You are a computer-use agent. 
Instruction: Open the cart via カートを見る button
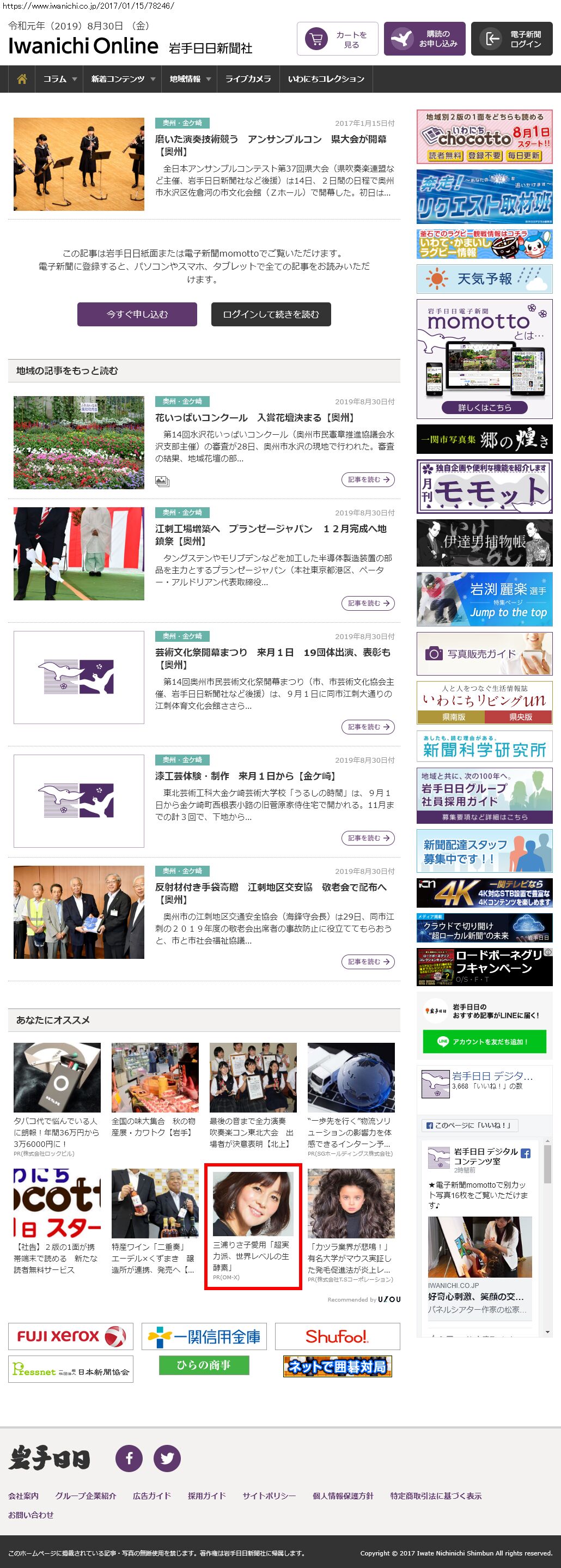point(338,39)
